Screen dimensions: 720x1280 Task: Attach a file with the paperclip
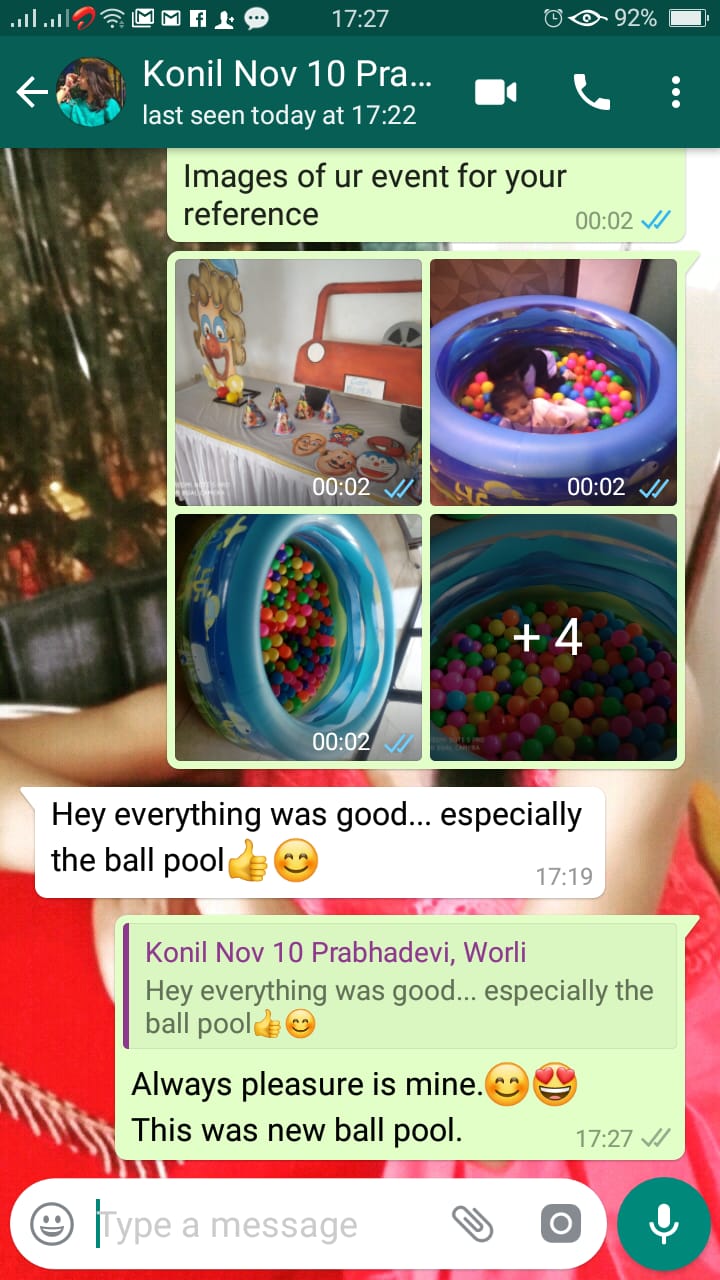click(x=473, y=1223)
